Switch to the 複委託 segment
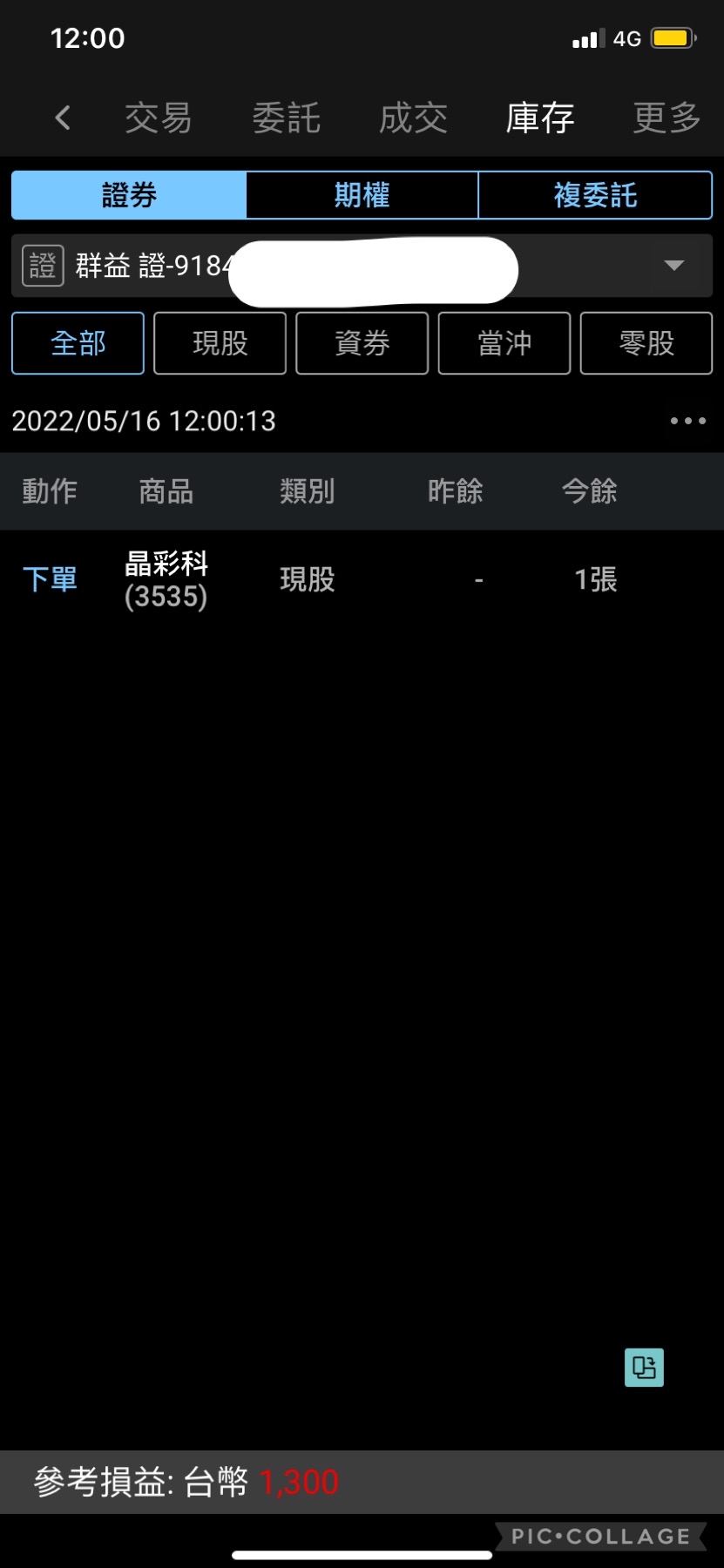The image size is (724, 1568). tap(595, 195)
